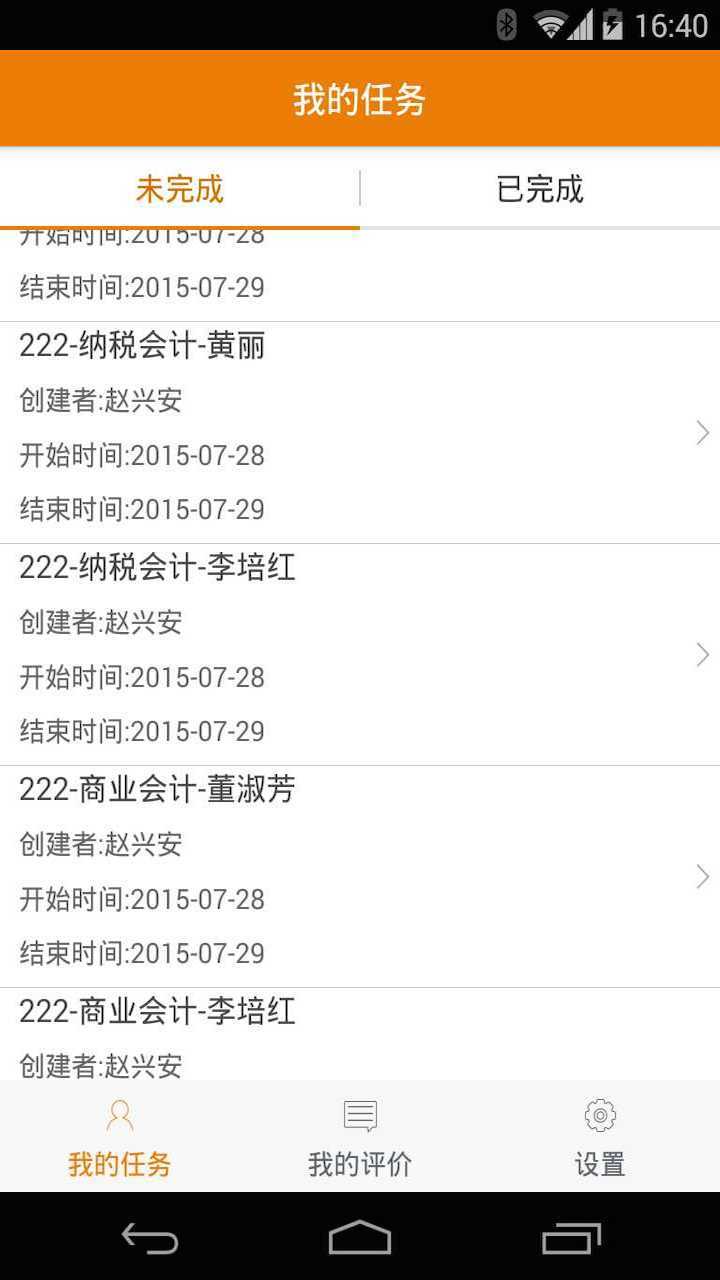The width and height of the screenshot is (720, 1280).
Task: Open details chevron for 222-纳税会计-李培红
Action: pos(701,655)
